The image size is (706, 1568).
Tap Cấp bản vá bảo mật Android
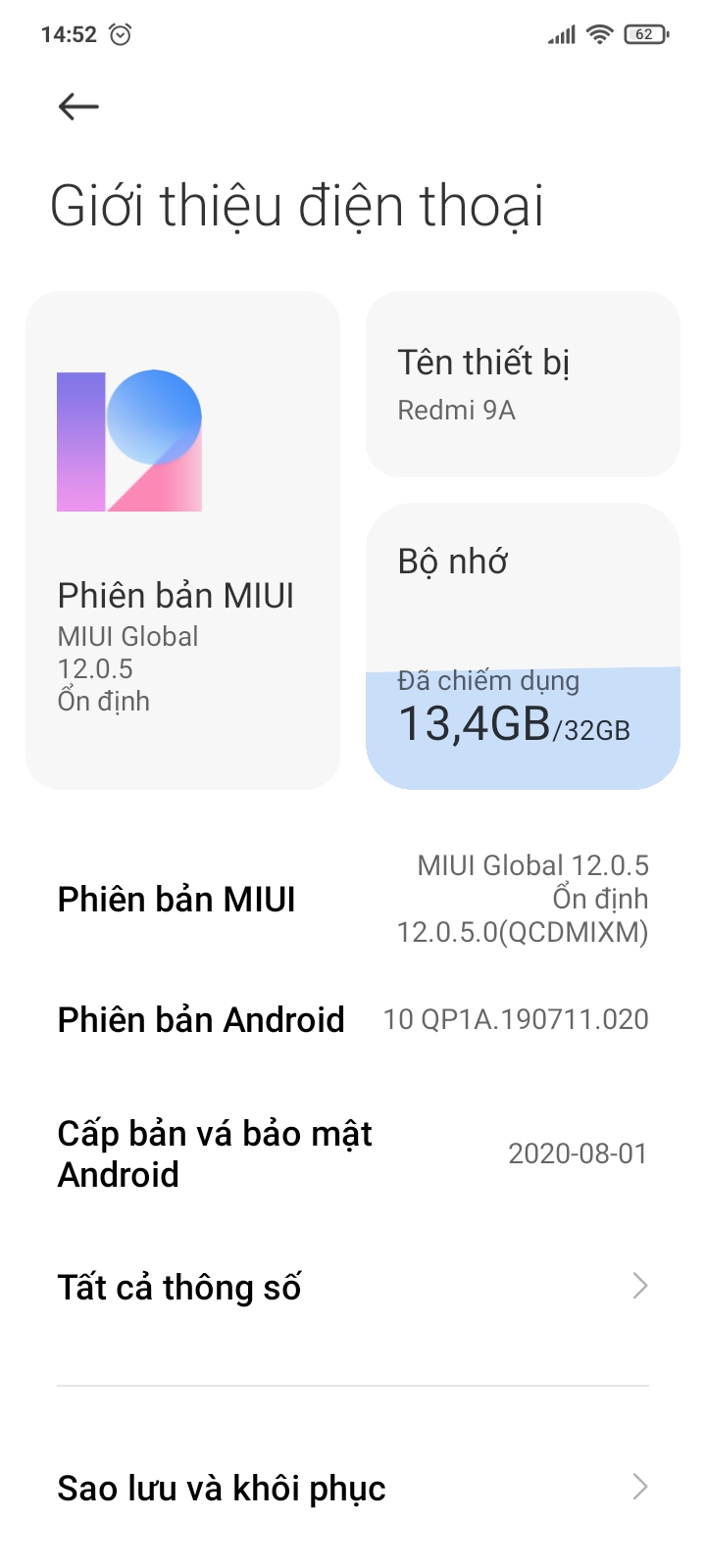[x=353, y=1153]
